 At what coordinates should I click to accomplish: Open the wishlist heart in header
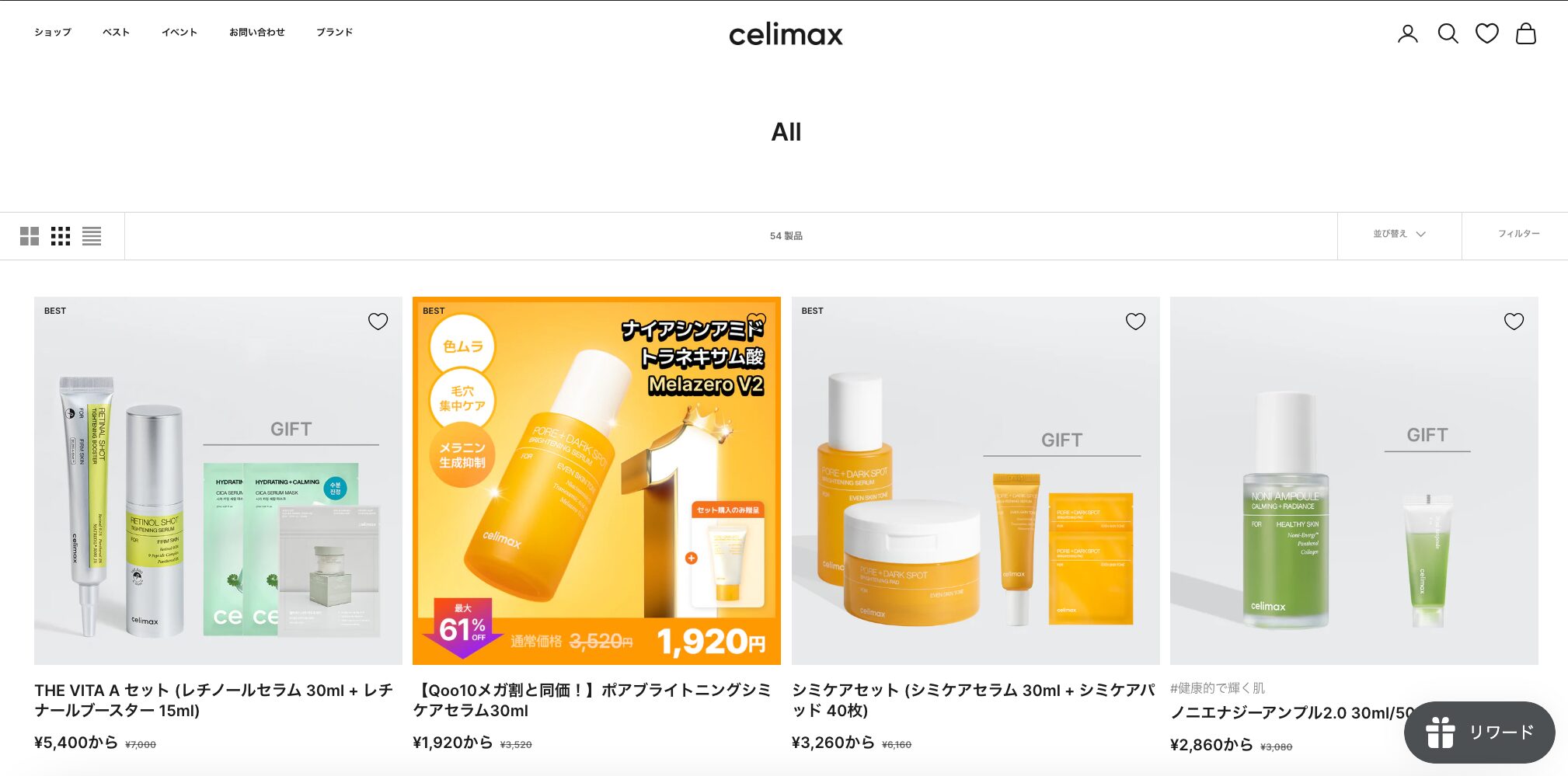pos(1486,33)
